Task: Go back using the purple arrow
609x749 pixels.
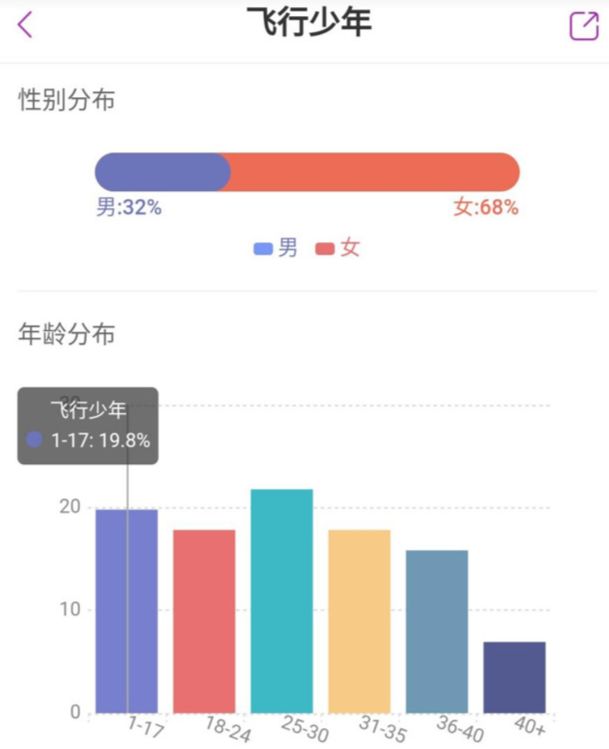Action: [26, 24]
